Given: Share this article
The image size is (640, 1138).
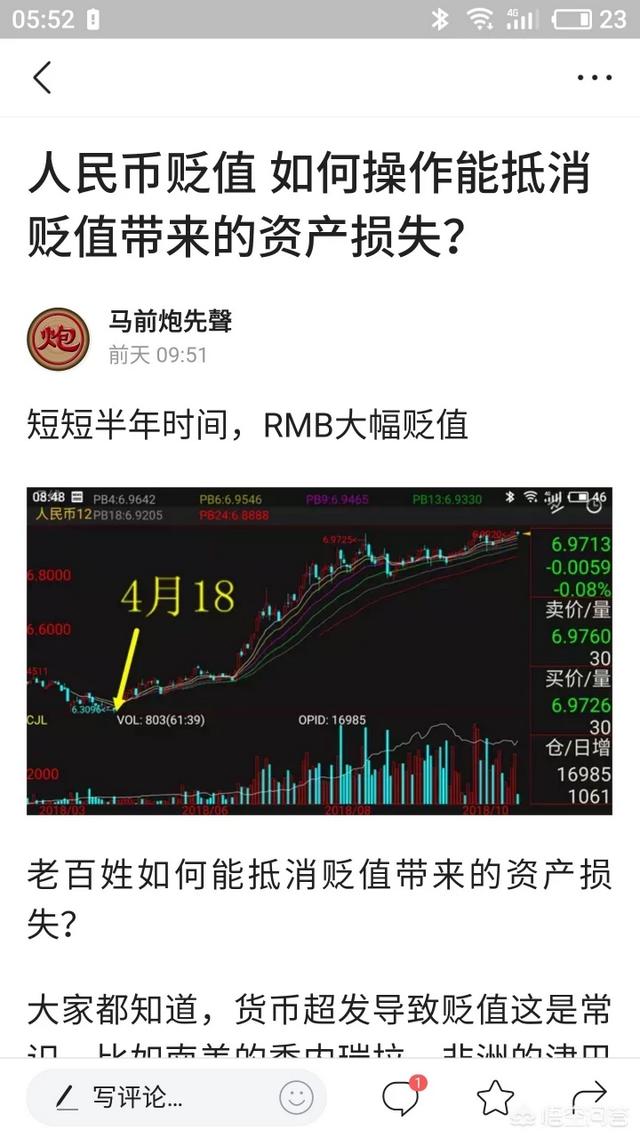Looking at the screenshot, I should coord(590,1097).
